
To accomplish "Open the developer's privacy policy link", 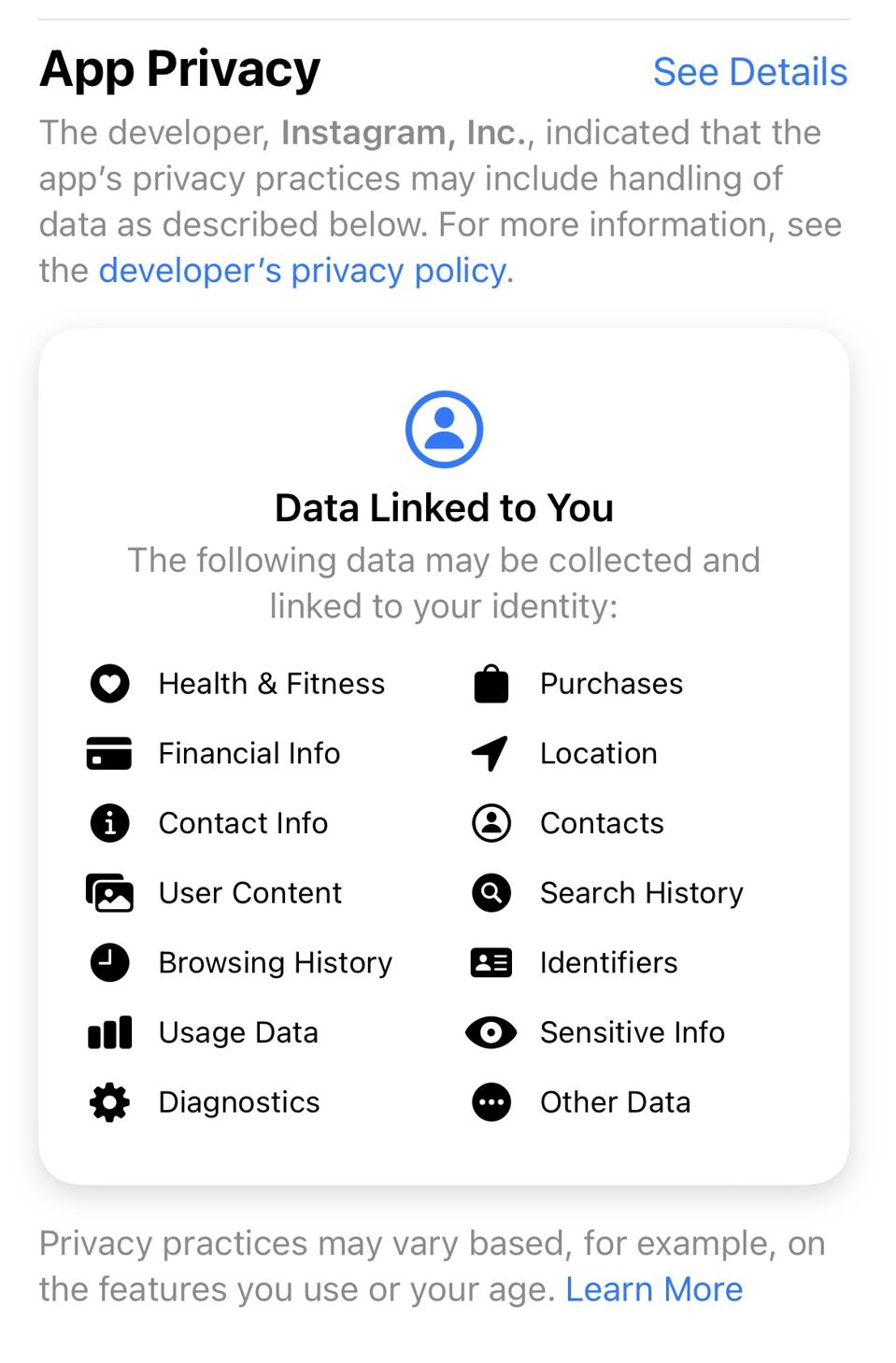I will (x=303, y=271).
